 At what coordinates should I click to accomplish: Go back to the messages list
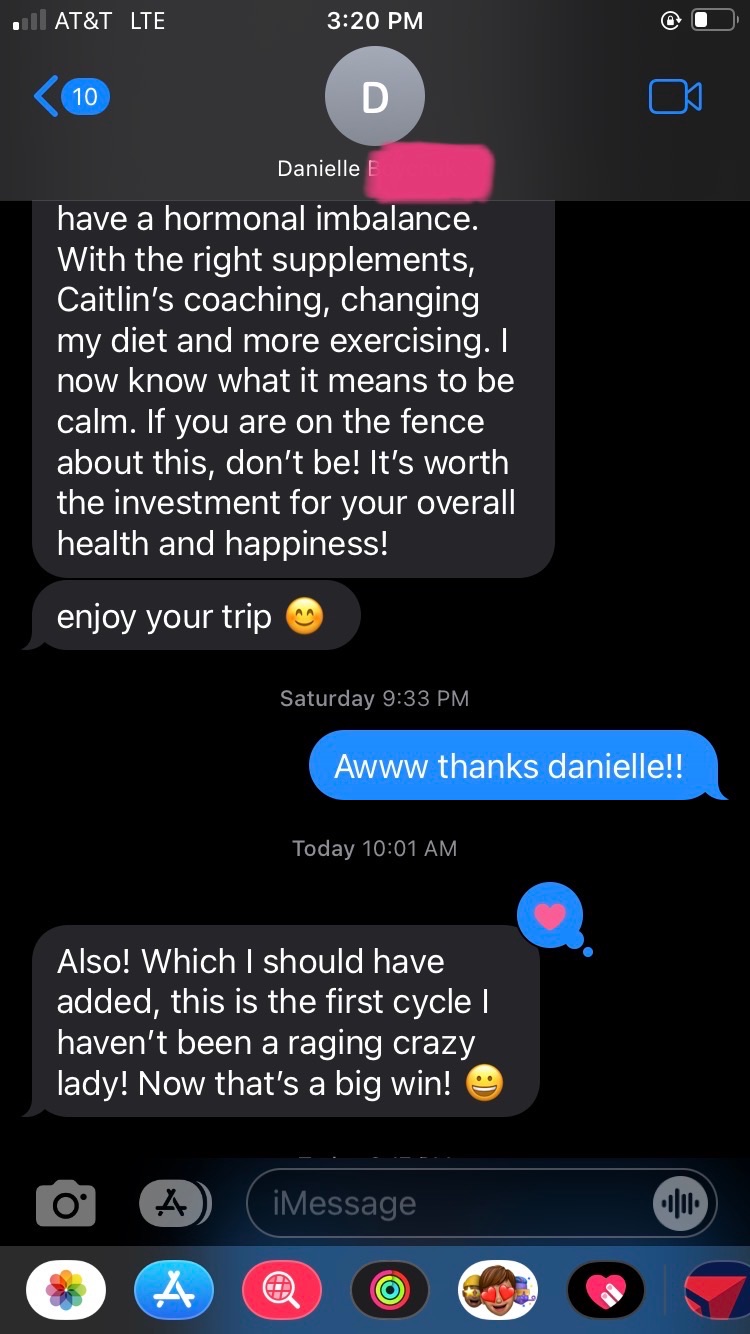(70, 96)
